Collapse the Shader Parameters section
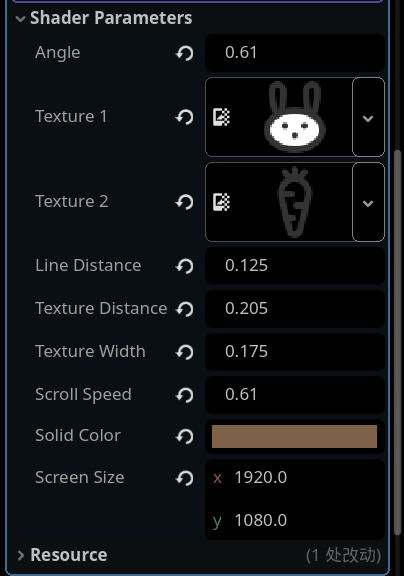This screenshot has height=576, width=404. (x=21, y=18)
